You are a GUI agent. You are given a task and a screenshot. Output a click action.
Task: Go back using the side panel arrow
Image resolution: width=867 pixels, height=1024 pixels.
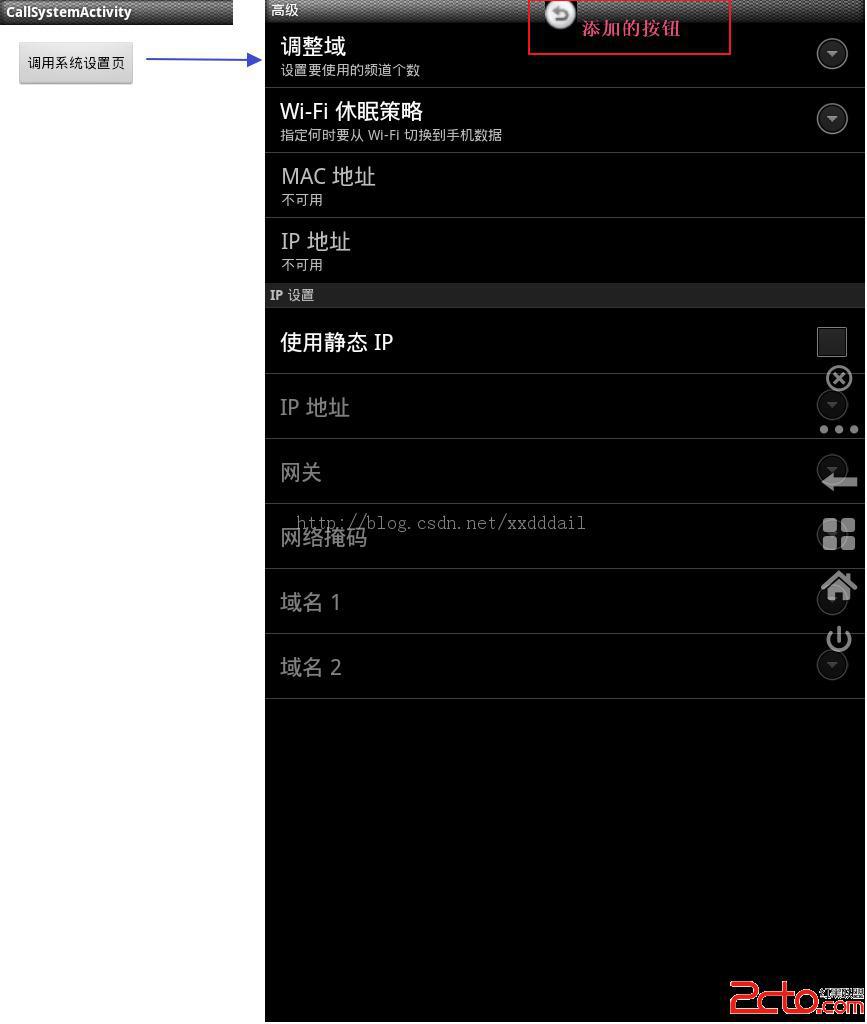click(x=839, y=482)
